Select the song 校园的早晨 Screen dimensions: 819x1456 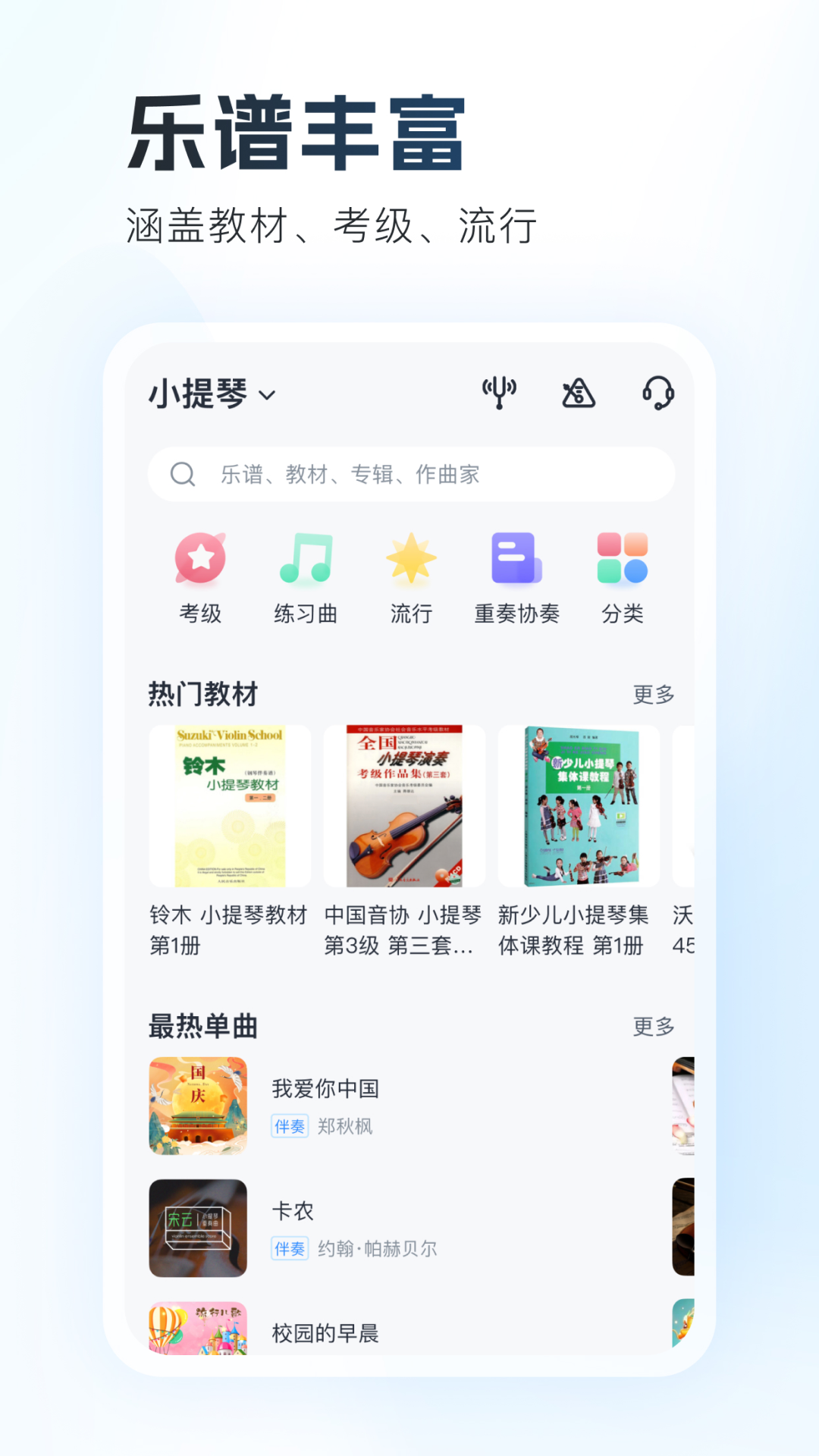tap(326, 1333)
